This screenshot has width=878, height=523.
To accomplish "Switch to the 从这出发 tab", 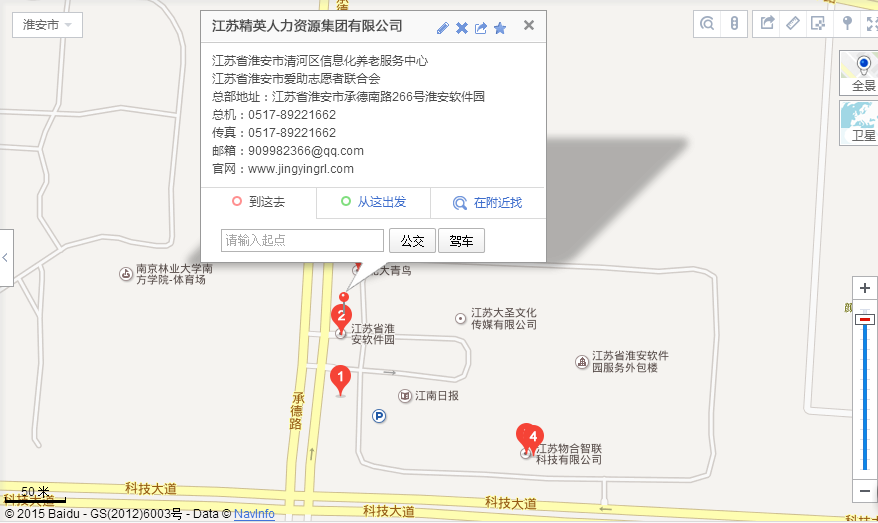I will click(x=373, y=203).
